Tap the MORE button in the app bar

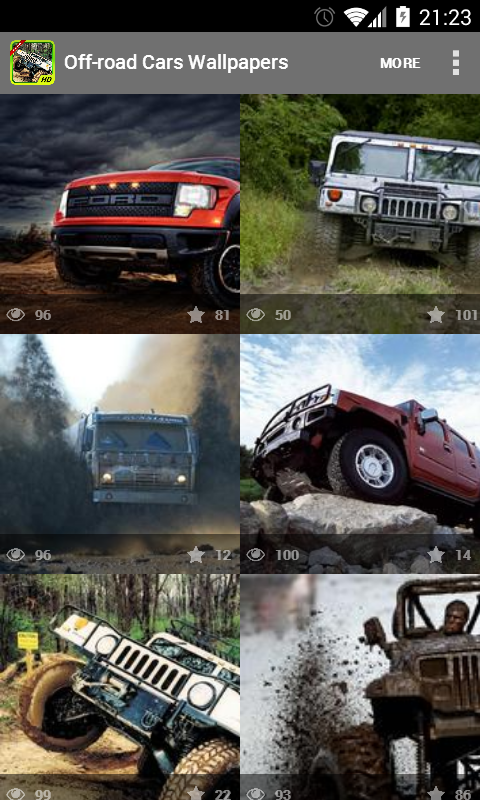400,63
